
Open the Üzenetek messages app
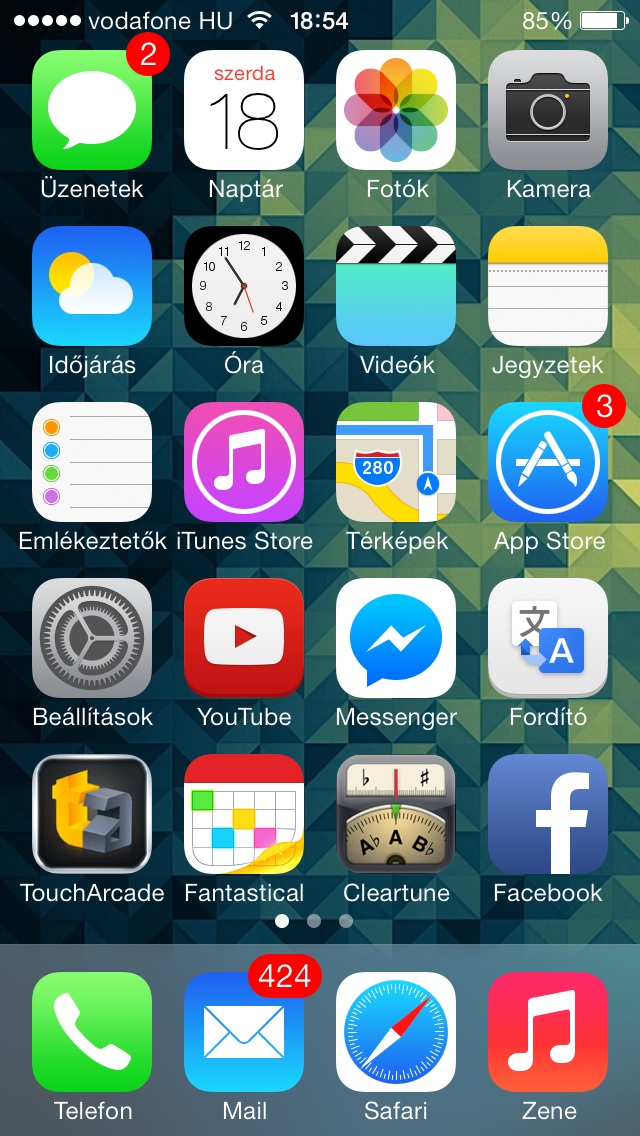[92, 110]
